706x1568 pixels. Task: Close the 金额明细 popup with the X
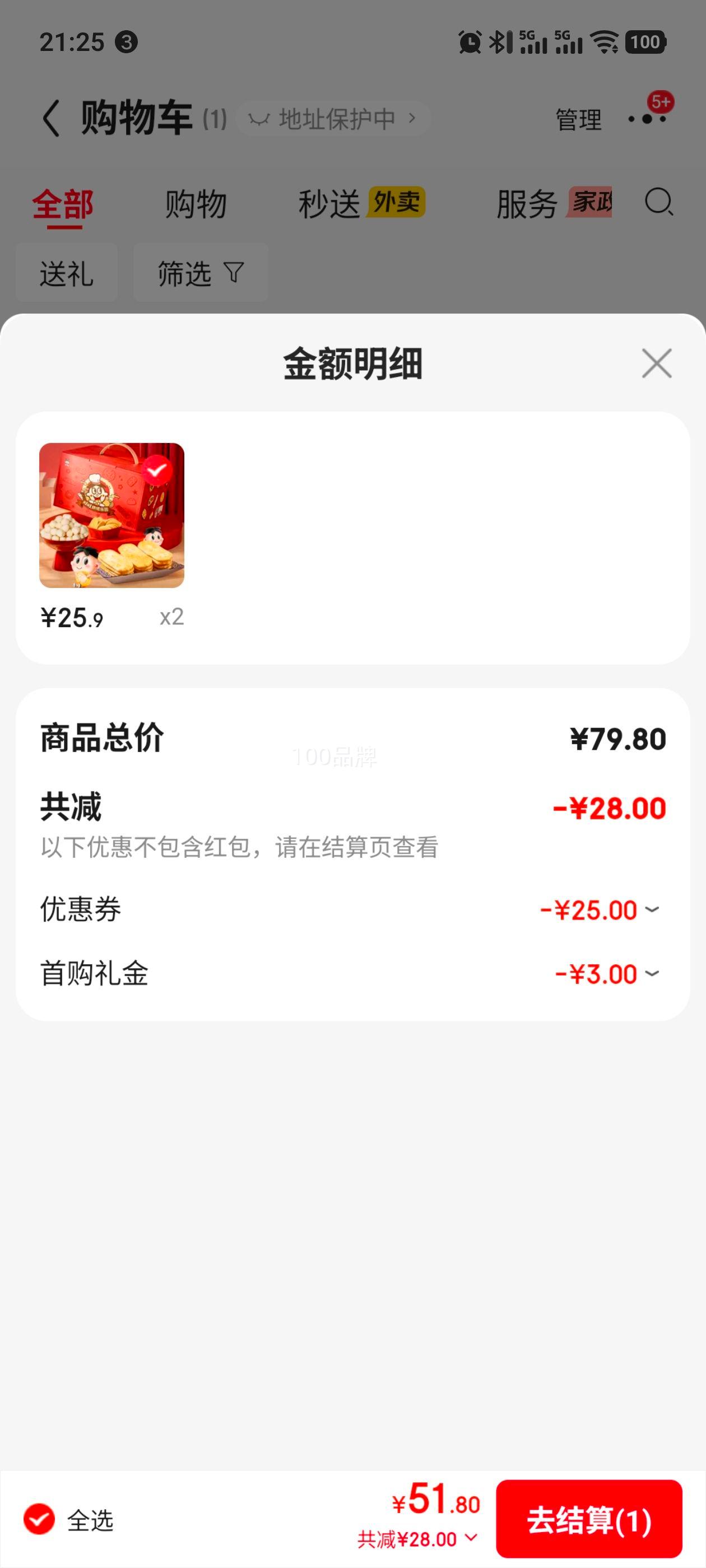click(656, 363)
